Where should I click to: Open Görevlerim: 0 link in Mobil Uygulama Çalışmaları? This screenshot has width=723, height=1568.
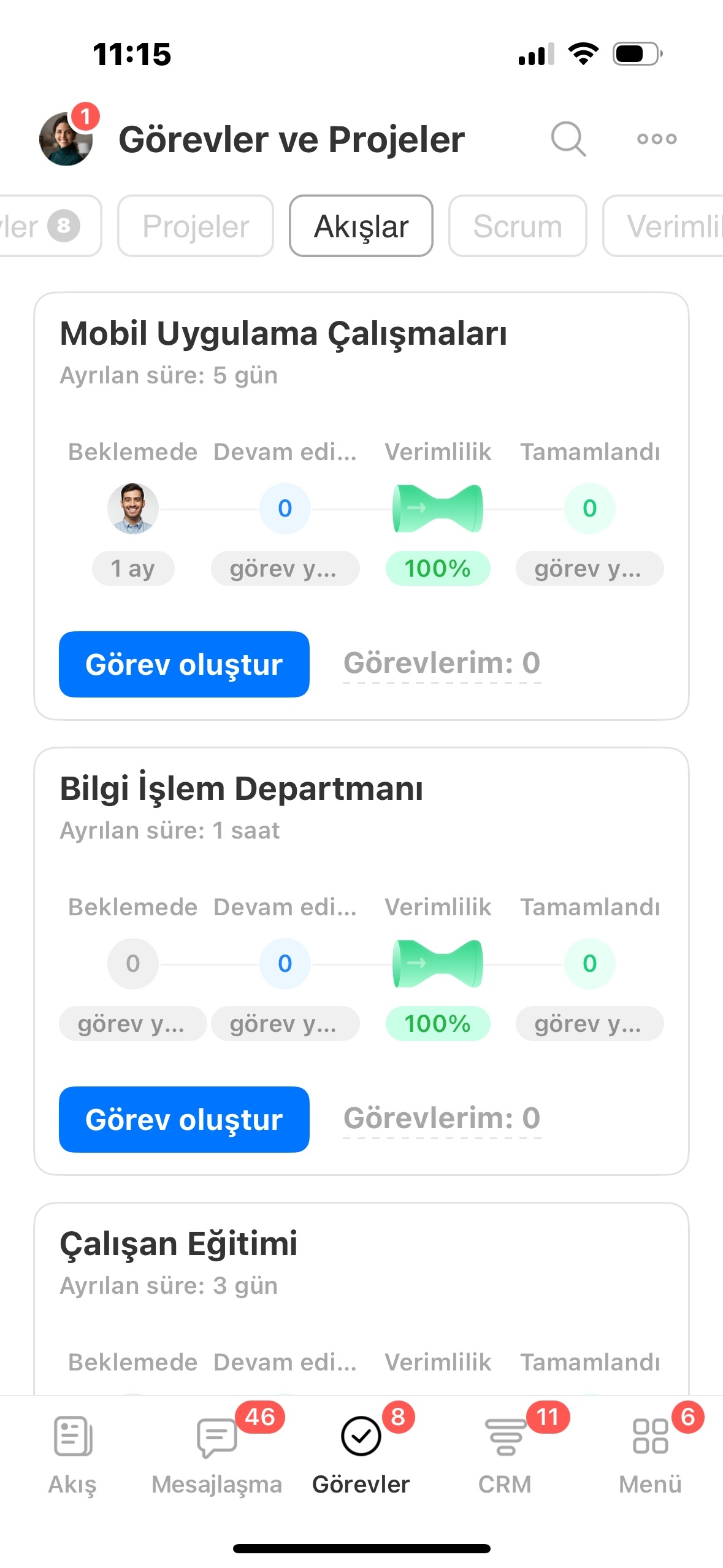[x=442, y=663]
